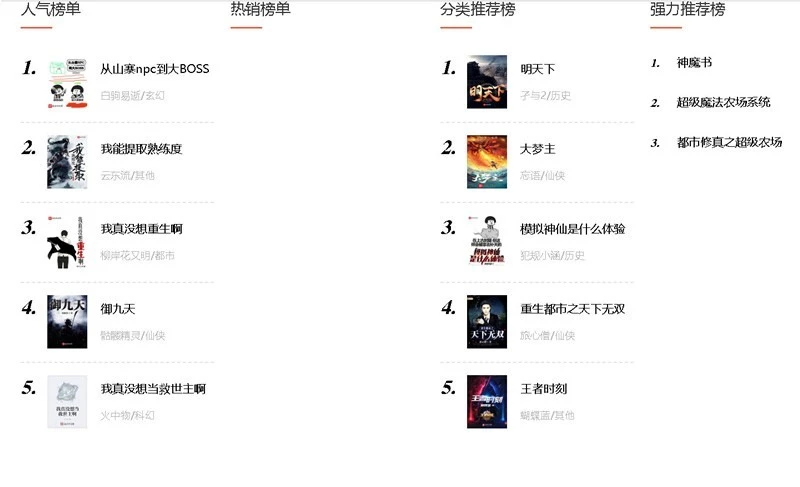The width and height of the screenshot is (800, 487).
Task: Open 明天下 in category recommendations
Action: pos(537,69)
